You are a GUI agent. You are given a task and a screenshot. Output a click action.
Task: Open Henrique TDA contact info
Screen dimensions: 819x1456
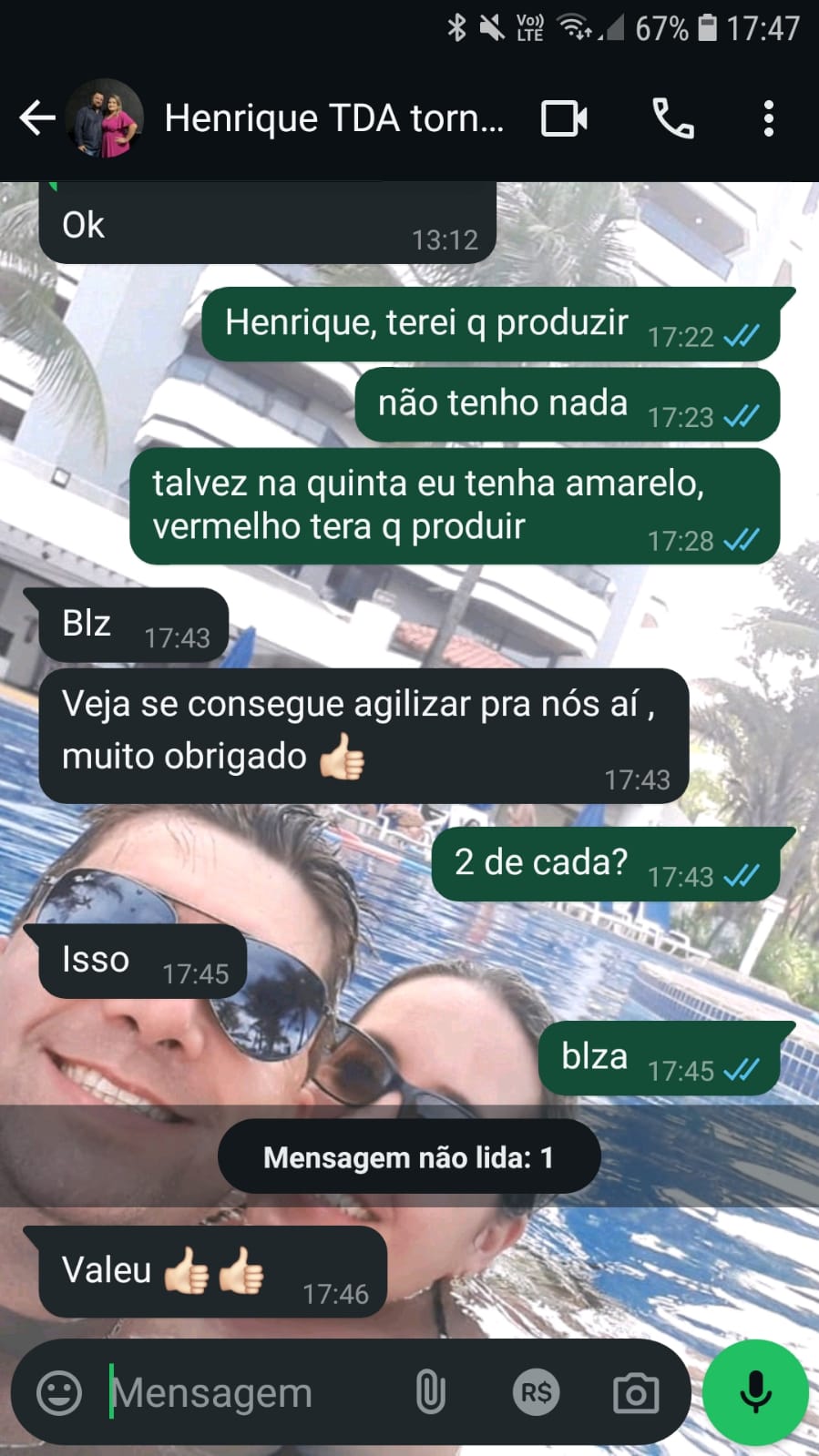pos(333,118)
